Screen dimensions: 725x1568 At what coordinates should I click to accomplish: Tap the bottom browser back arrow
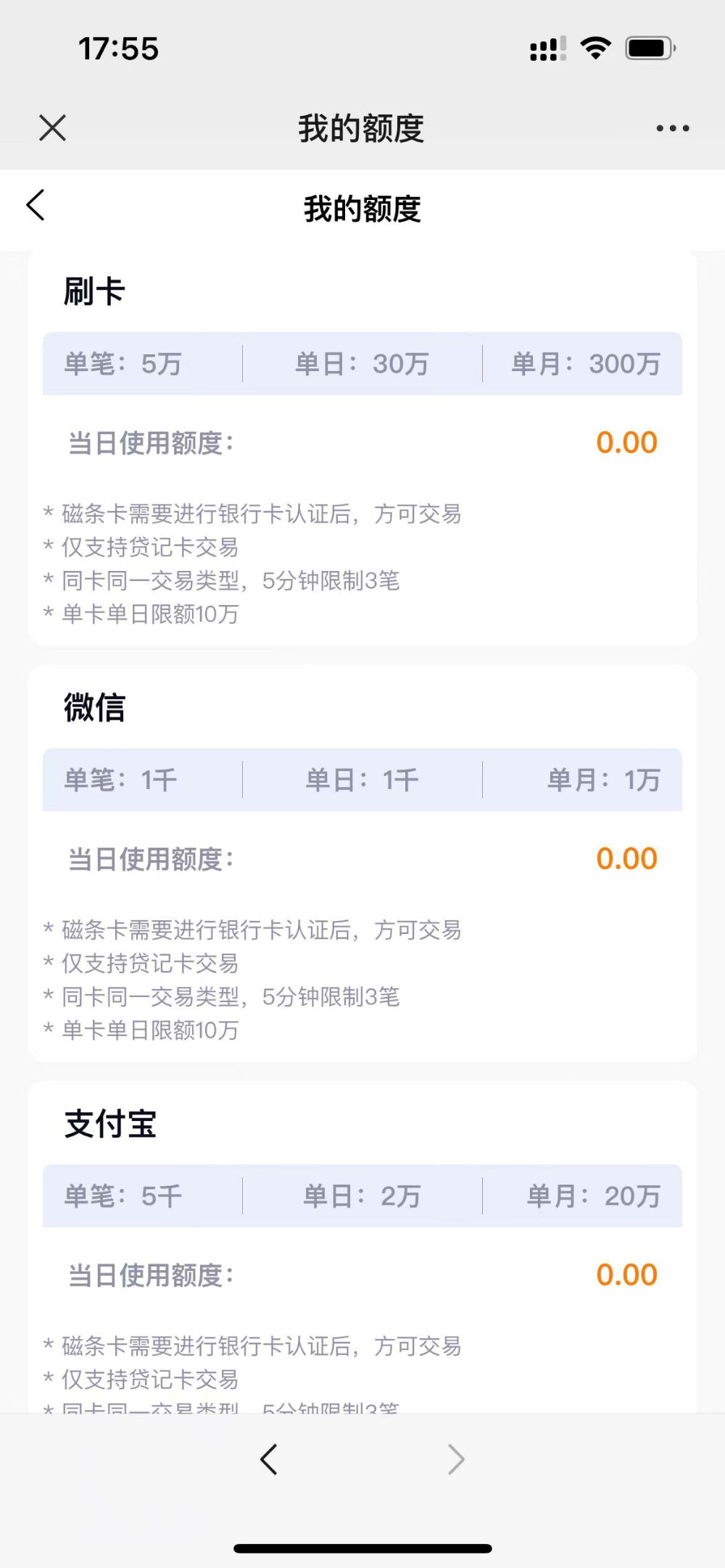[x=268, y=1459]
